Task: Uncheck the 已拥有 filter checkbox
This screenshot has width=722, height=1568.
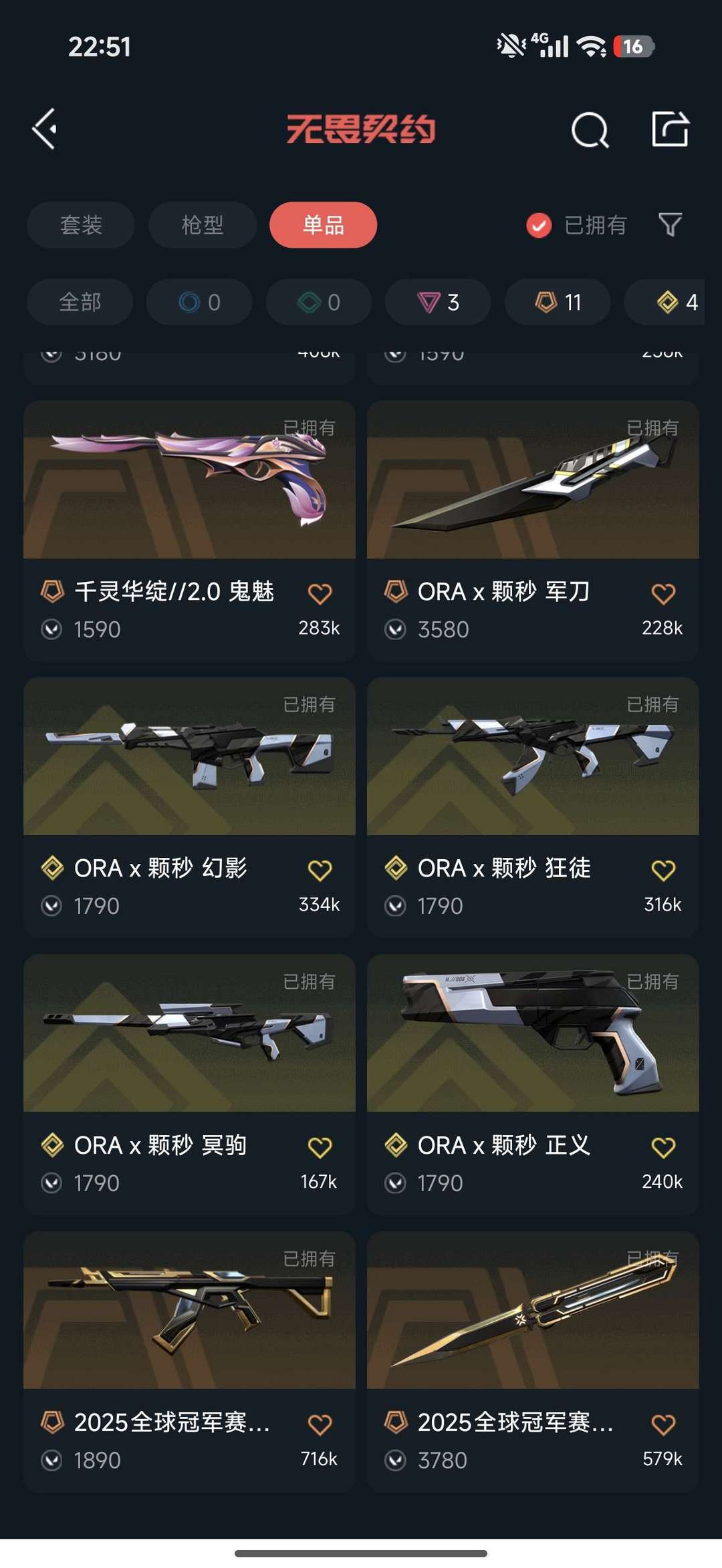Action: point(539,226)
